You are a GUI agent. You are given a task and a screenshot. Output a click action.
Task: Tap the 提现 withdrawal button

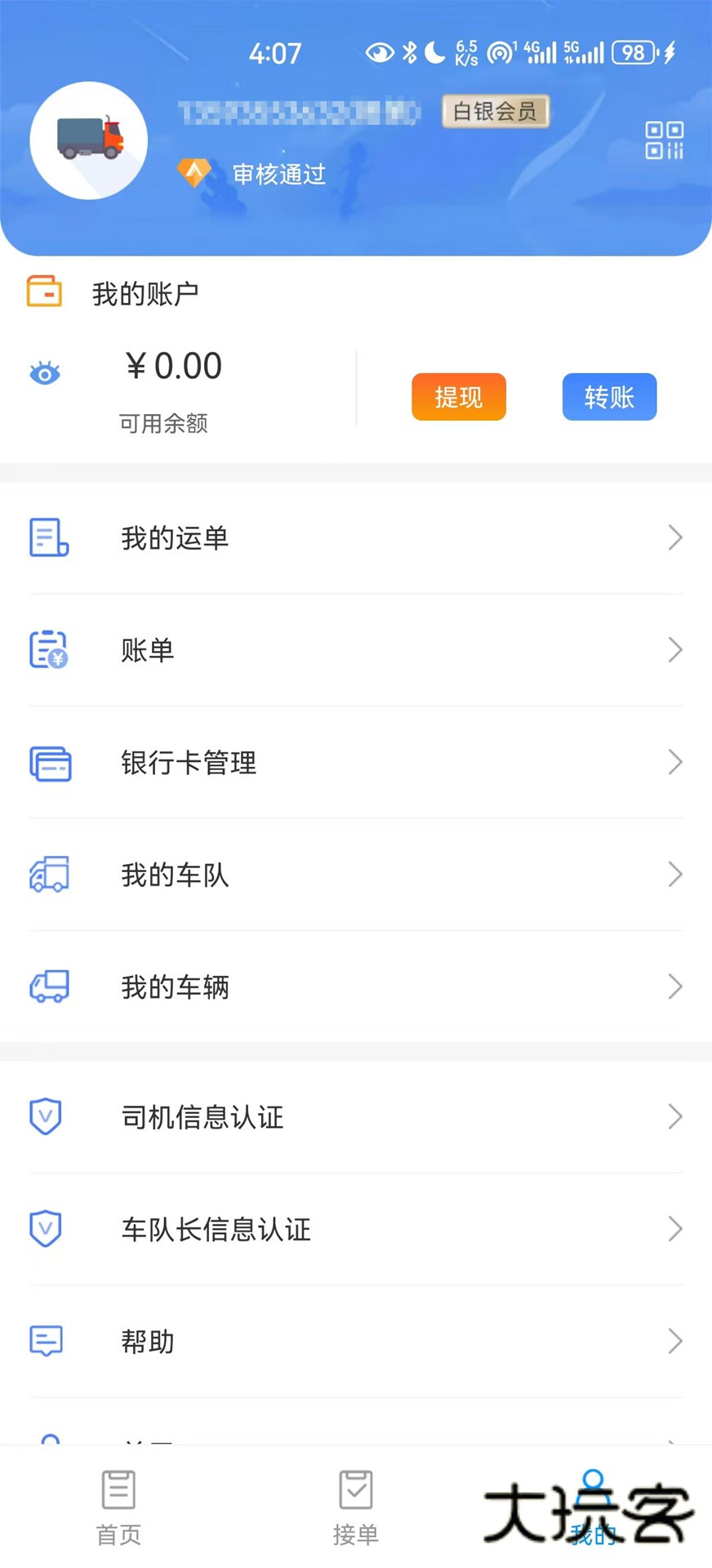(458, 397)
